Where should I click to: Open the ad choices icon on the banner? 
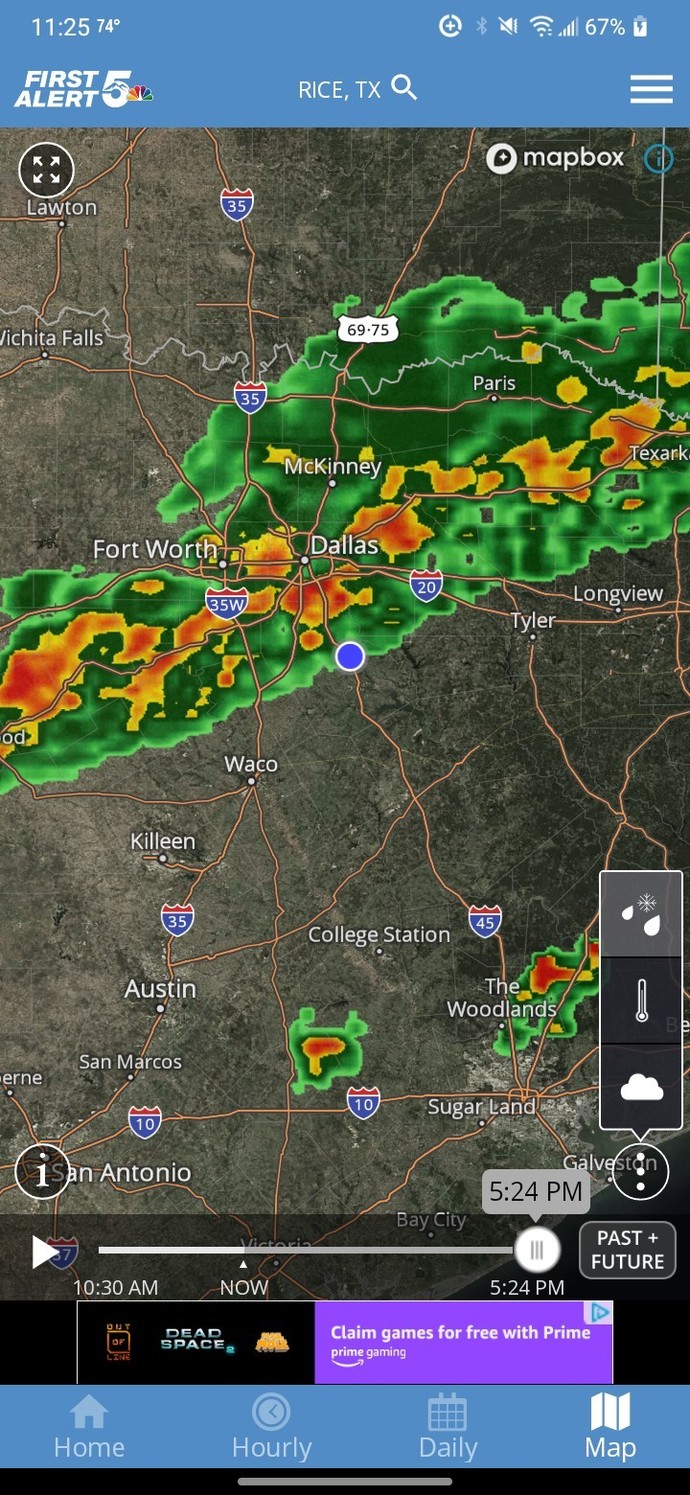click(600, 1312)
